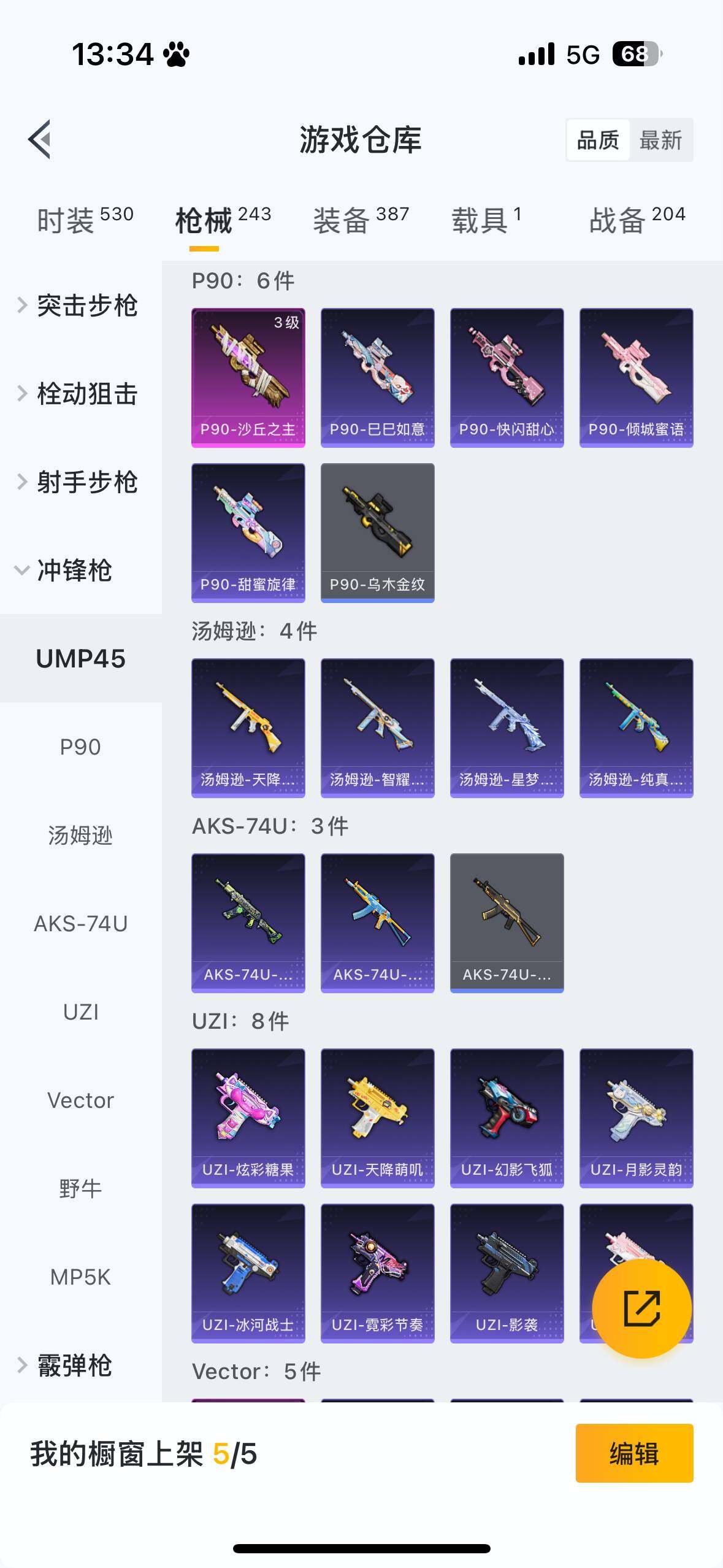Select Vector in the sidebar
The width and height of the screenshot is (723, 1568).
pos(80,1099)
